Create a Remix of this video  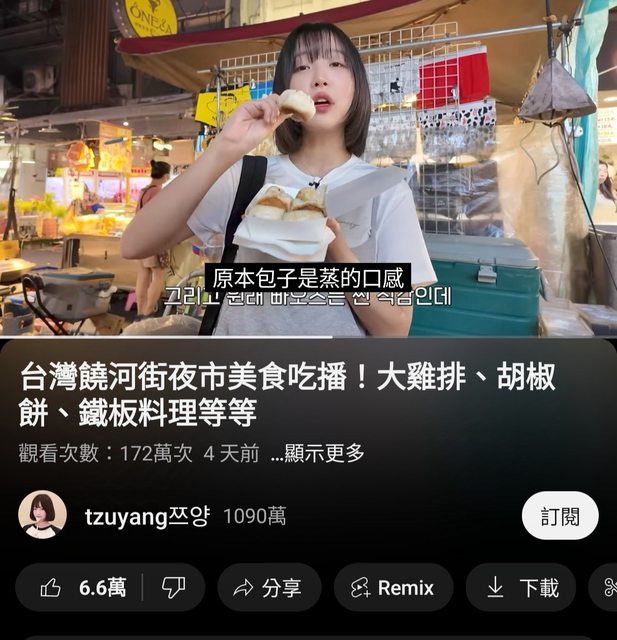pos(393,588)
